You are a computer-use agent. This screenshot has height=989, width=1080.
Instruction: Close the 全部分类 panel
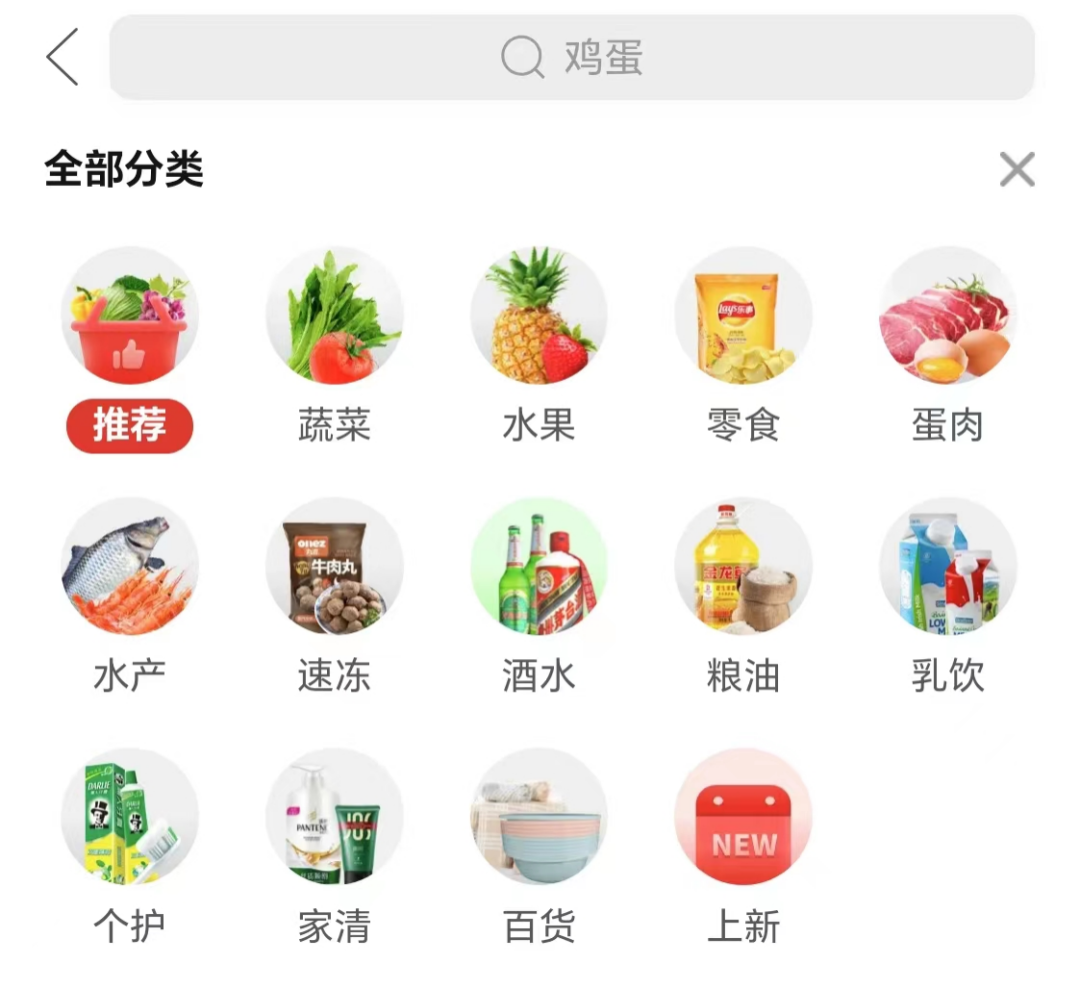tap(1017, 170)
